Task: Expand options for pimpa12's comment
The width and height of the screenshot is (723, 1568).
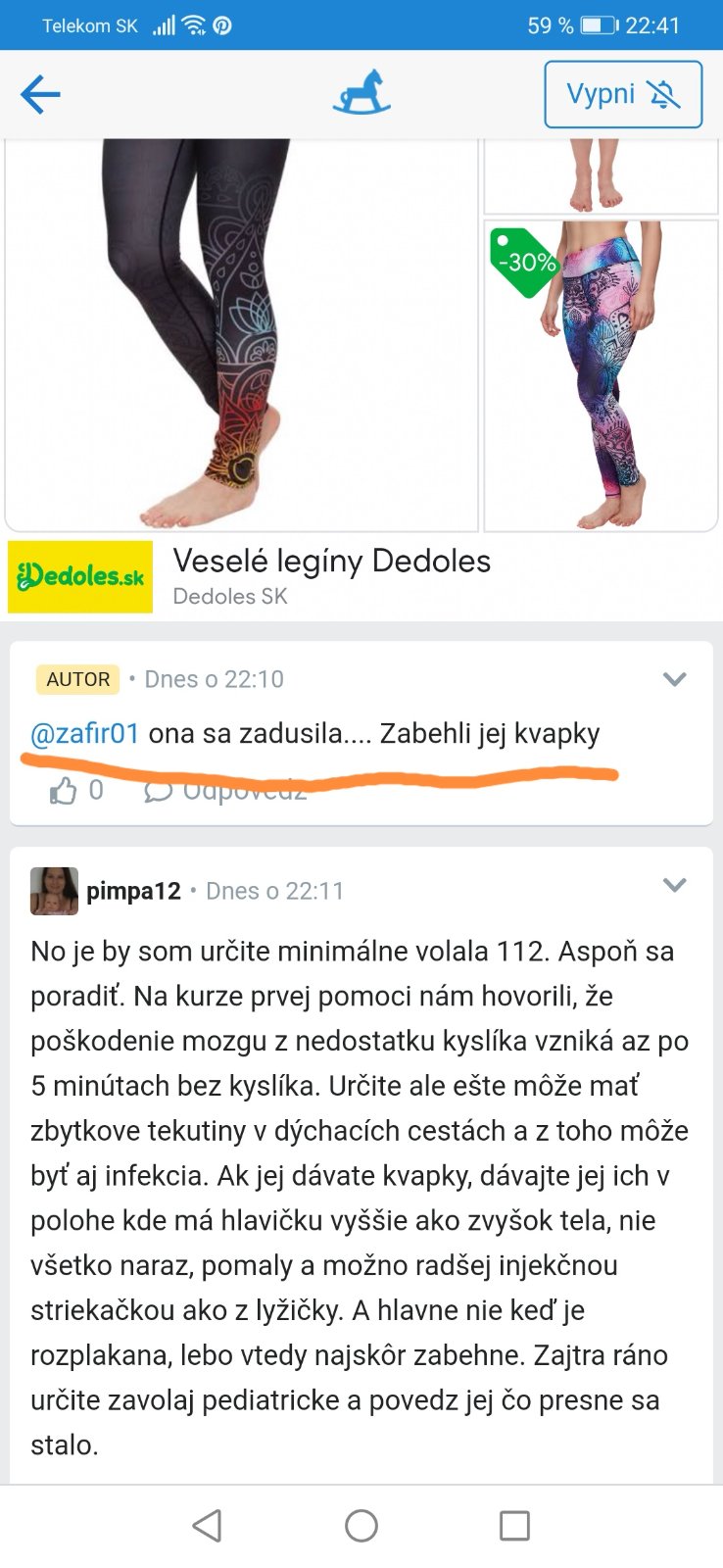Action: tap(674, 886)
